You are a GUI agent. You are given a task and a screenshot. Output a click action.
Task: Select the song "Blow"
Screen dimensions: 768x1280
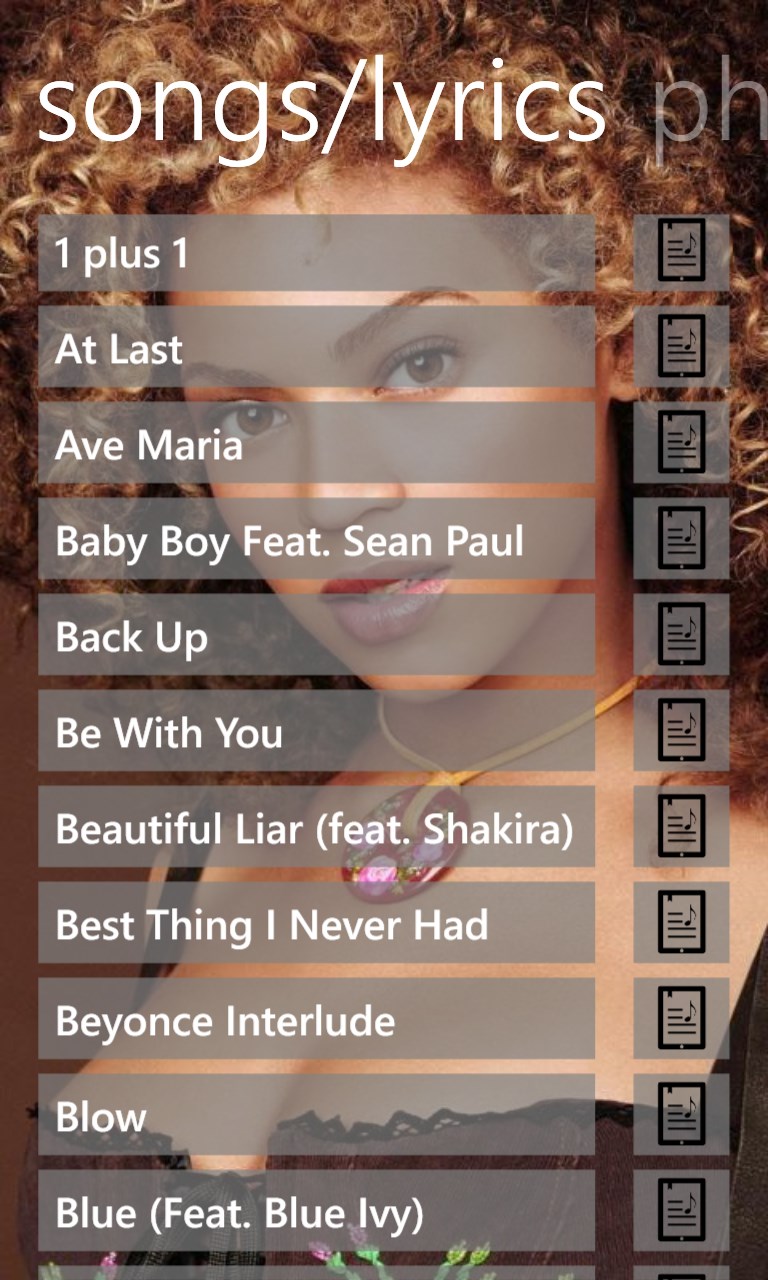[x=316, y=1117]
